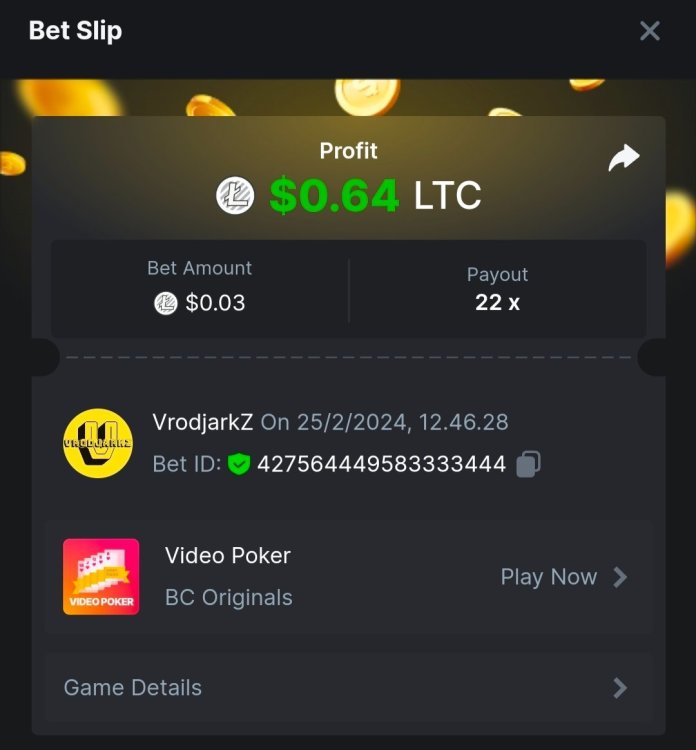This screenshot has height=750, width=696.
Task: Open VrodjarkZ user profile
Action: pos(98,443)
